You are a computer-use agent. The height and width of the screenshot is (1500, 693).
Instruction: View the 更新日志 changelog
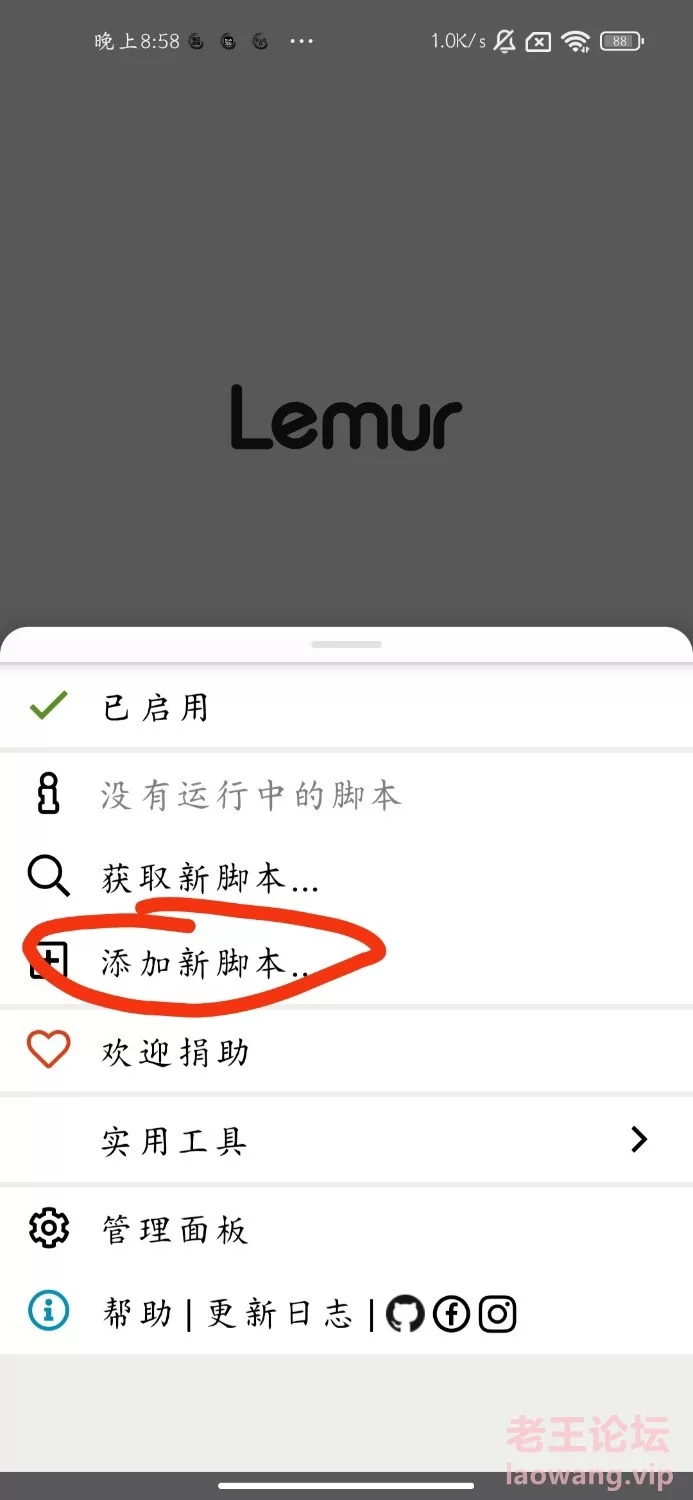tap(280, 1313)
